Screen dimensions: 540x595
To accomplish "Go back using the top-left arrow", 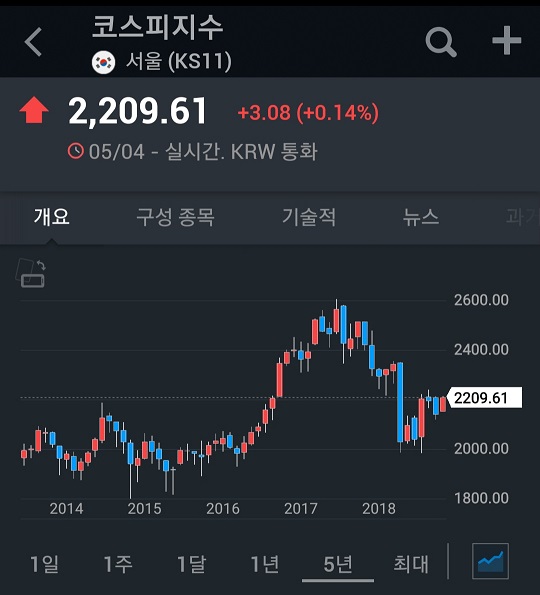I will [x=33, y=42].
